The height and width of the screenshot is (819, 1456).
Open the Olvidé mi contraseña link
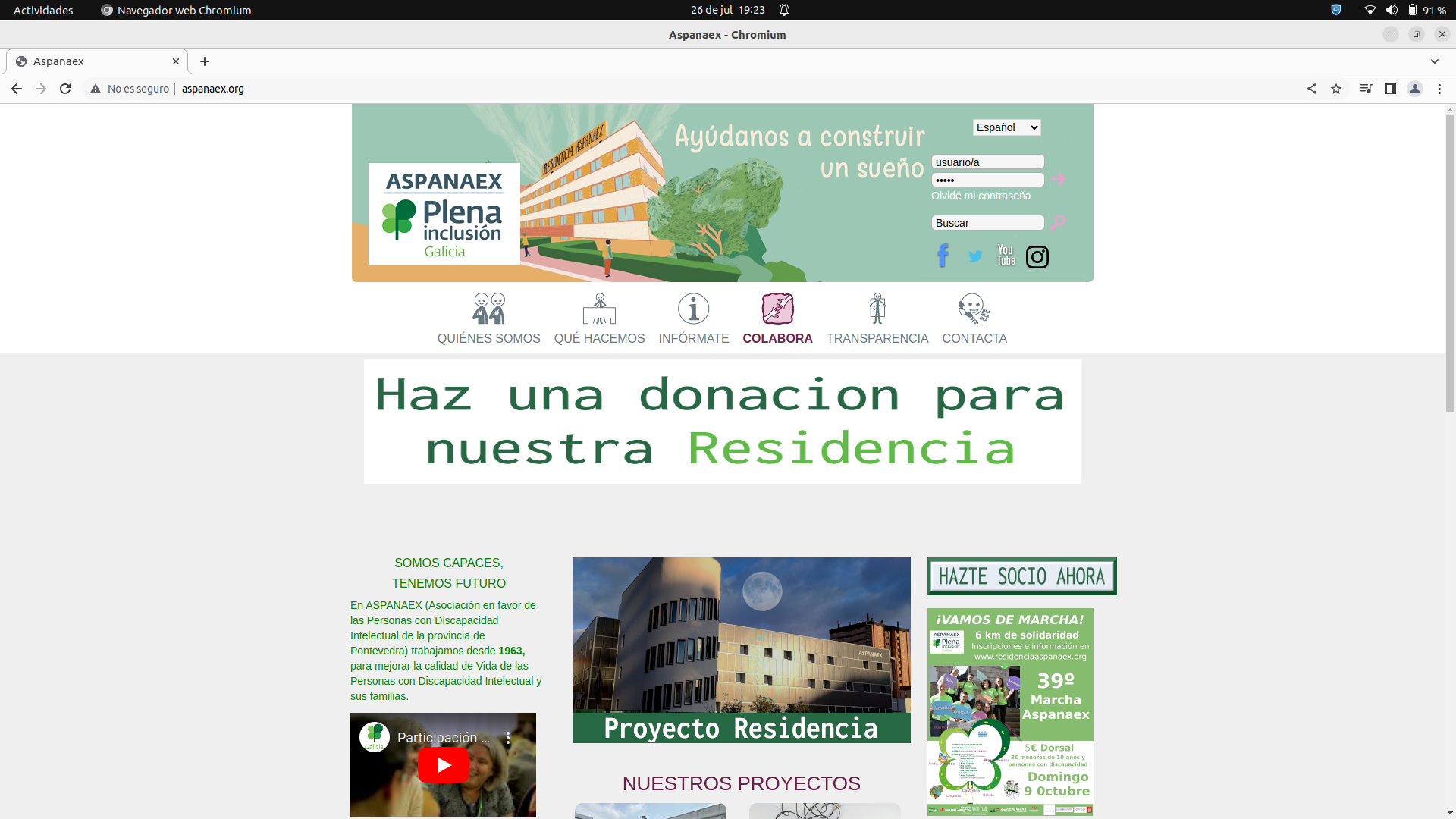click(981, 196)
